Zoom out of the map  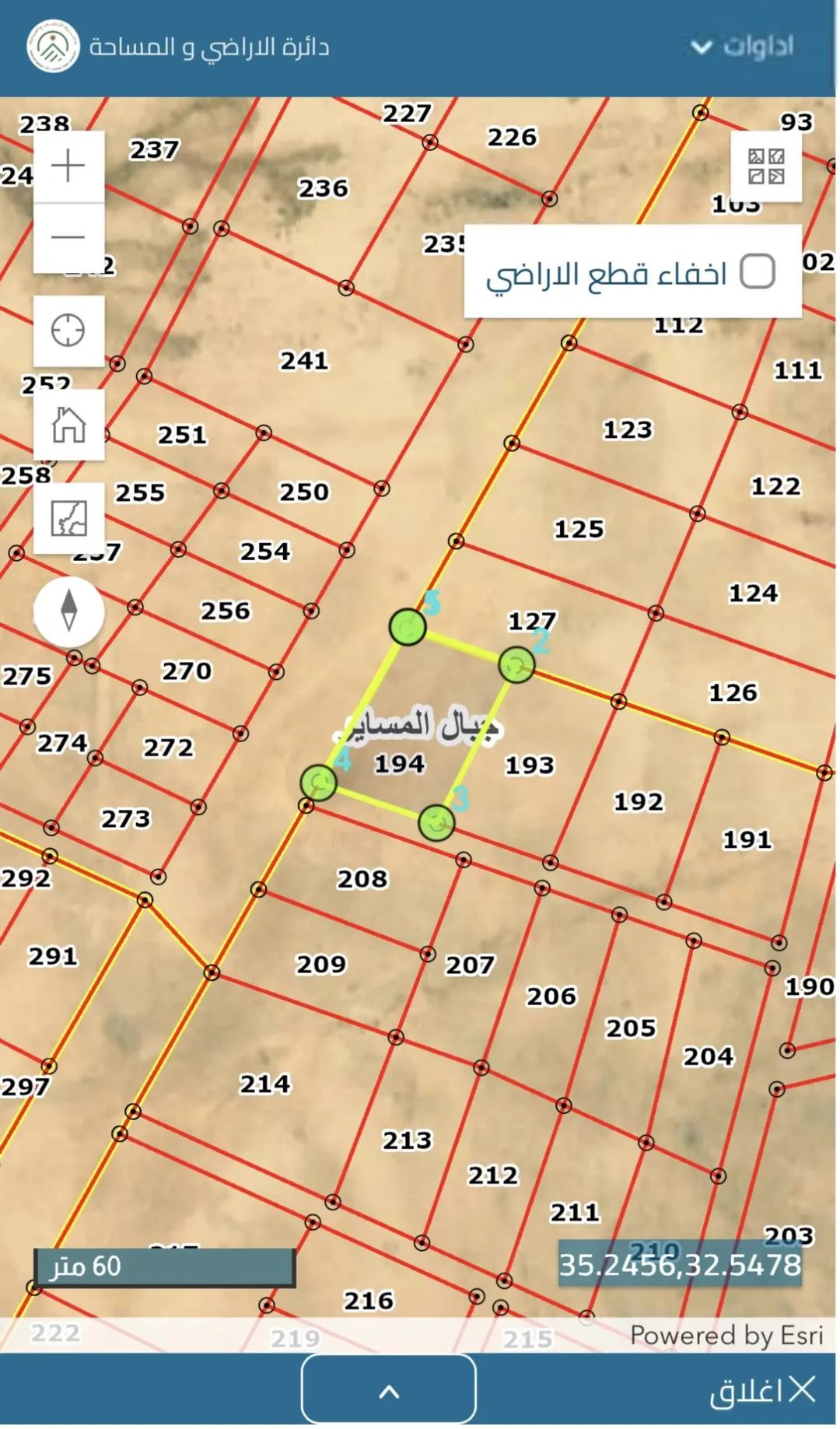tap(68, 238)
